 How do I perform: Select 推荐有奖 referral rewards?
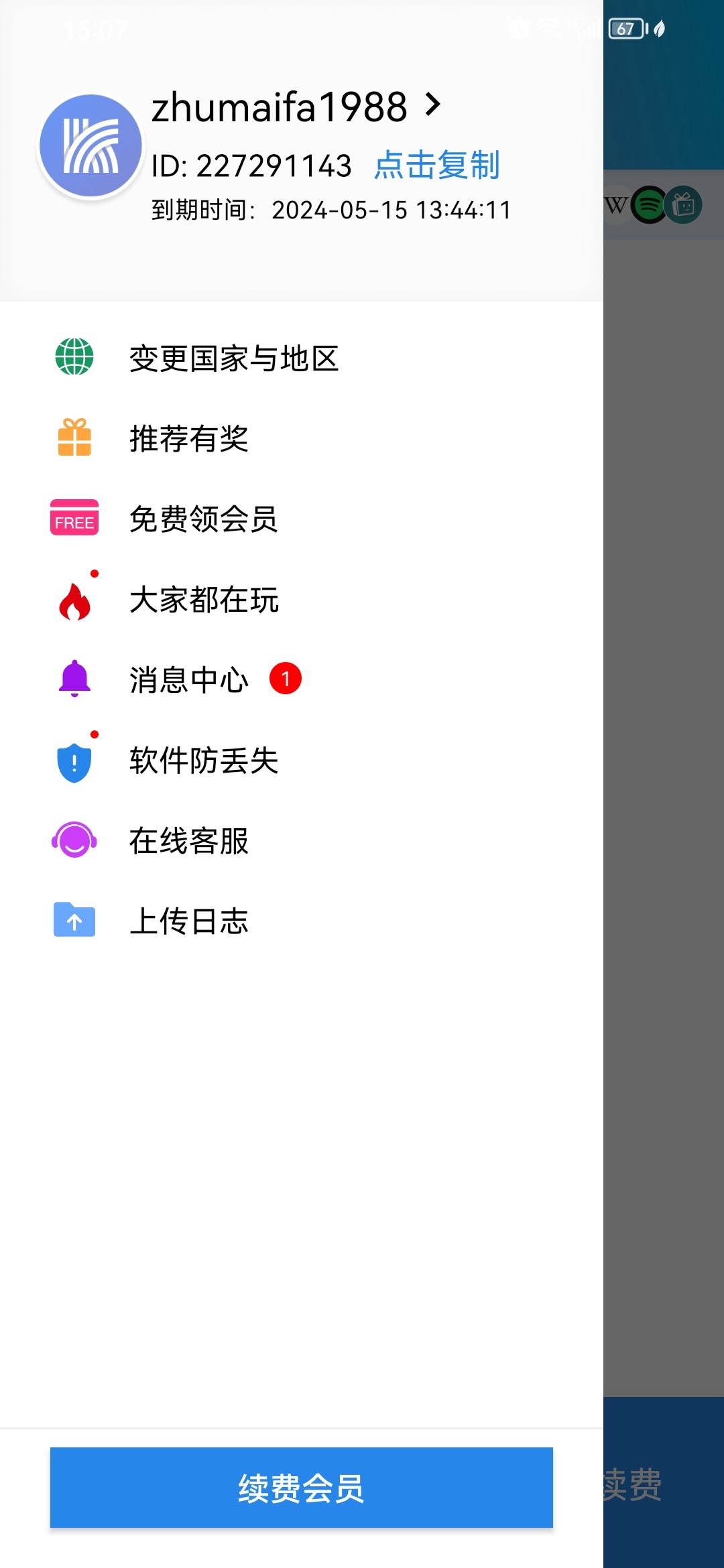pos(188,439)
